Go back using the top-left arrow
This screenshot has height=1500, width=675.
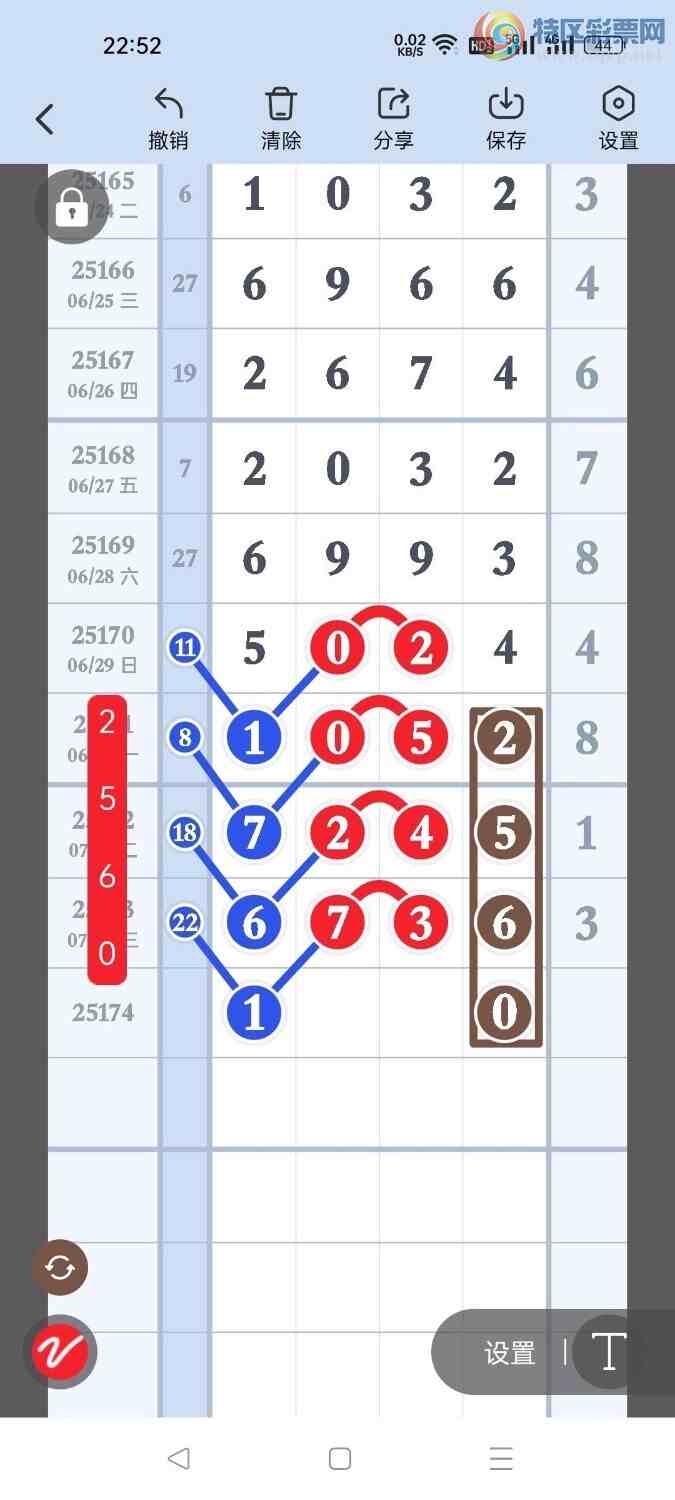[x=44, y=120]
